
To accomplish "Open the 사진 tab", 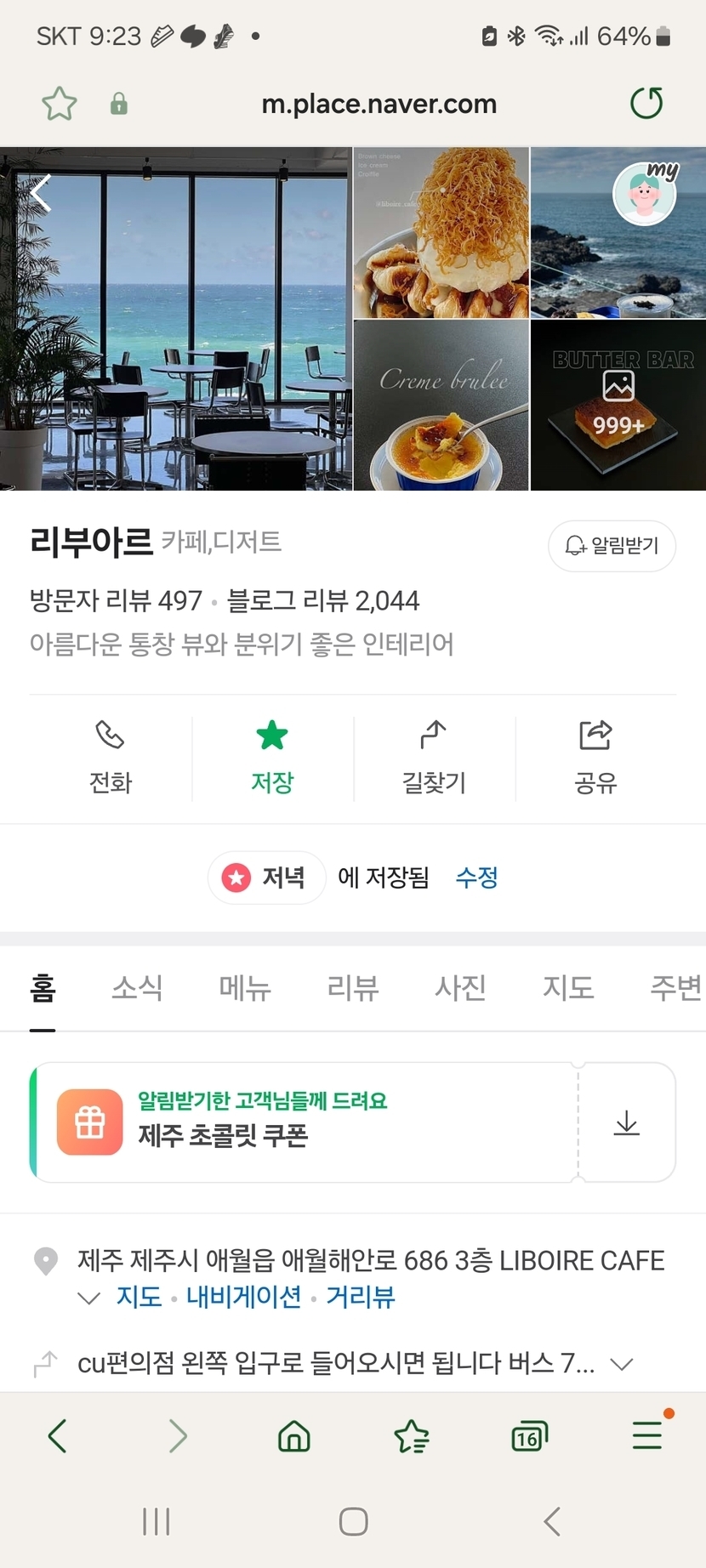I will (460, 988).
